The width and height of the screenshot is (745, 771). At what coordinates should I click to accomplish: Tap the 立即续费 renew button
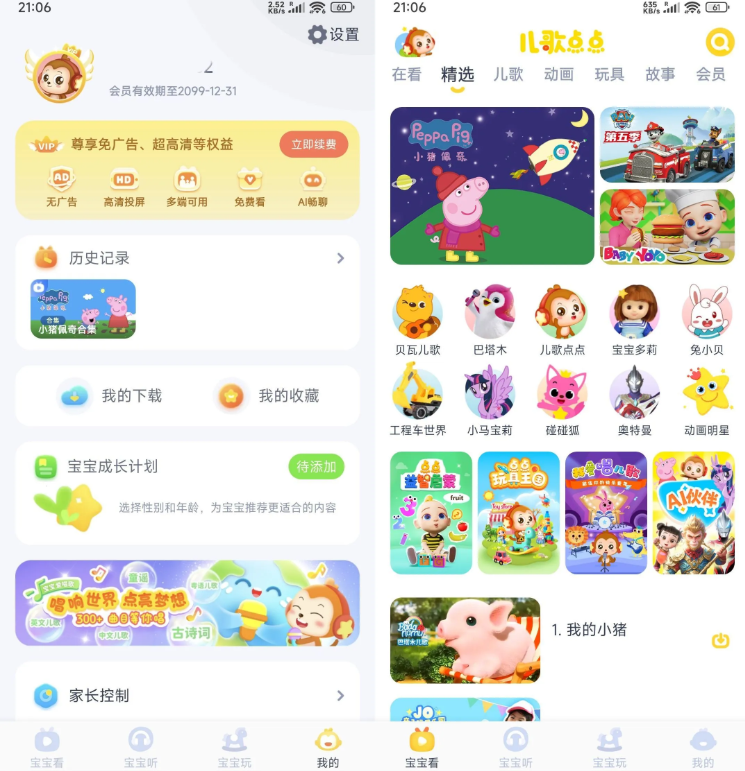pyautogui.click(x=313, y=144)
